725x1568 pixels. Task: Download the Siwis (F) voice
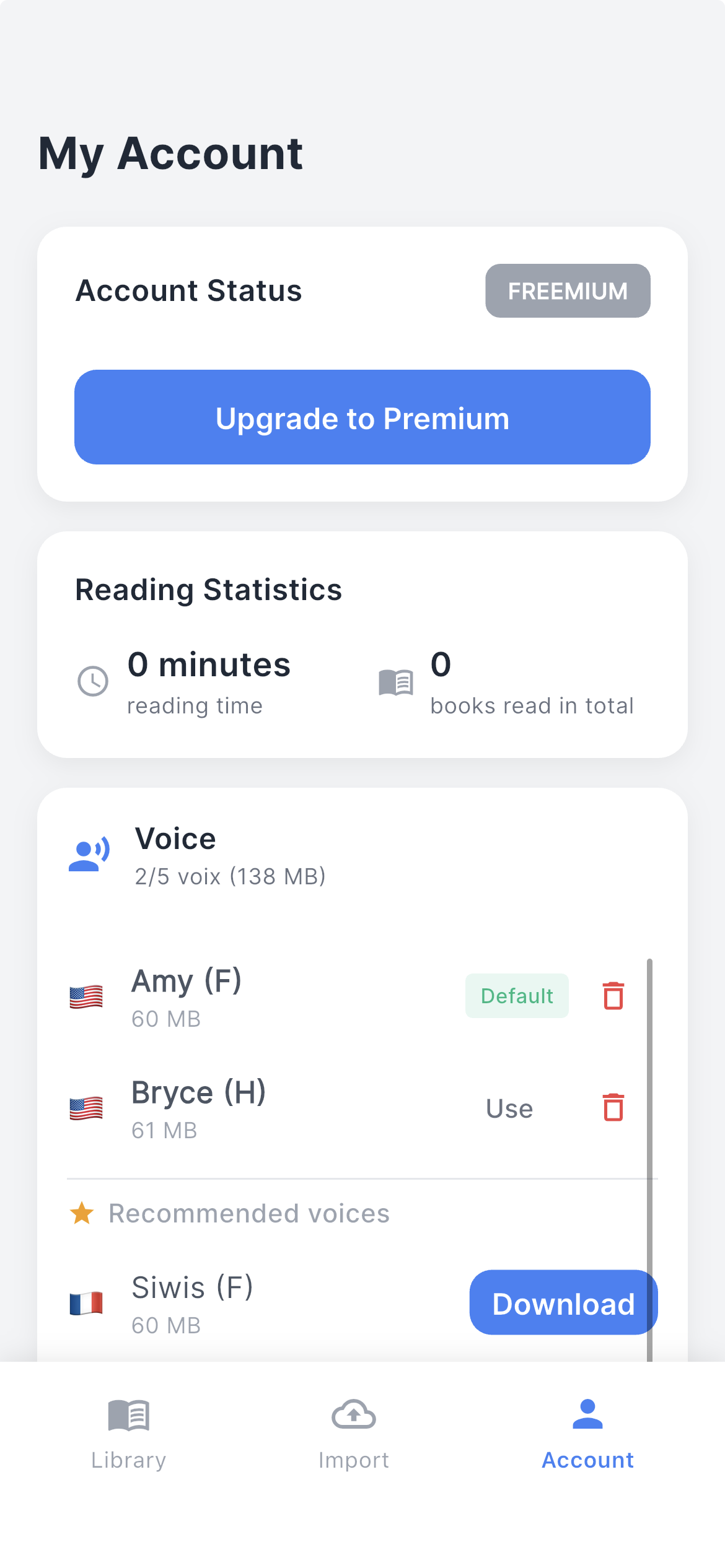coord(563,1303)
